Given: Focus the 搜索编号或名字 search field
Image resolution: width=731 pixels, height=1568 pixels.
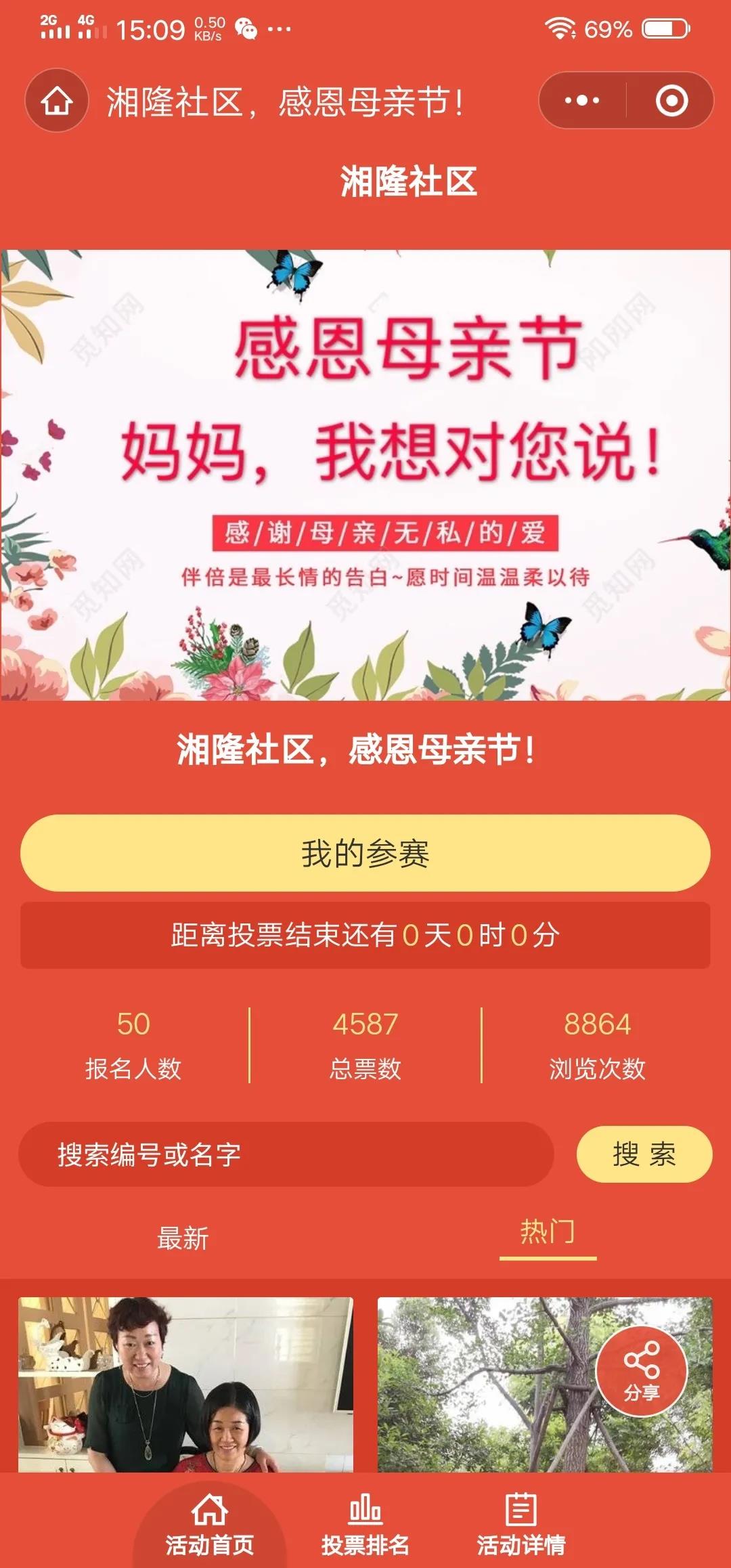Looking at the screenshot, I should coord(286,1154).
